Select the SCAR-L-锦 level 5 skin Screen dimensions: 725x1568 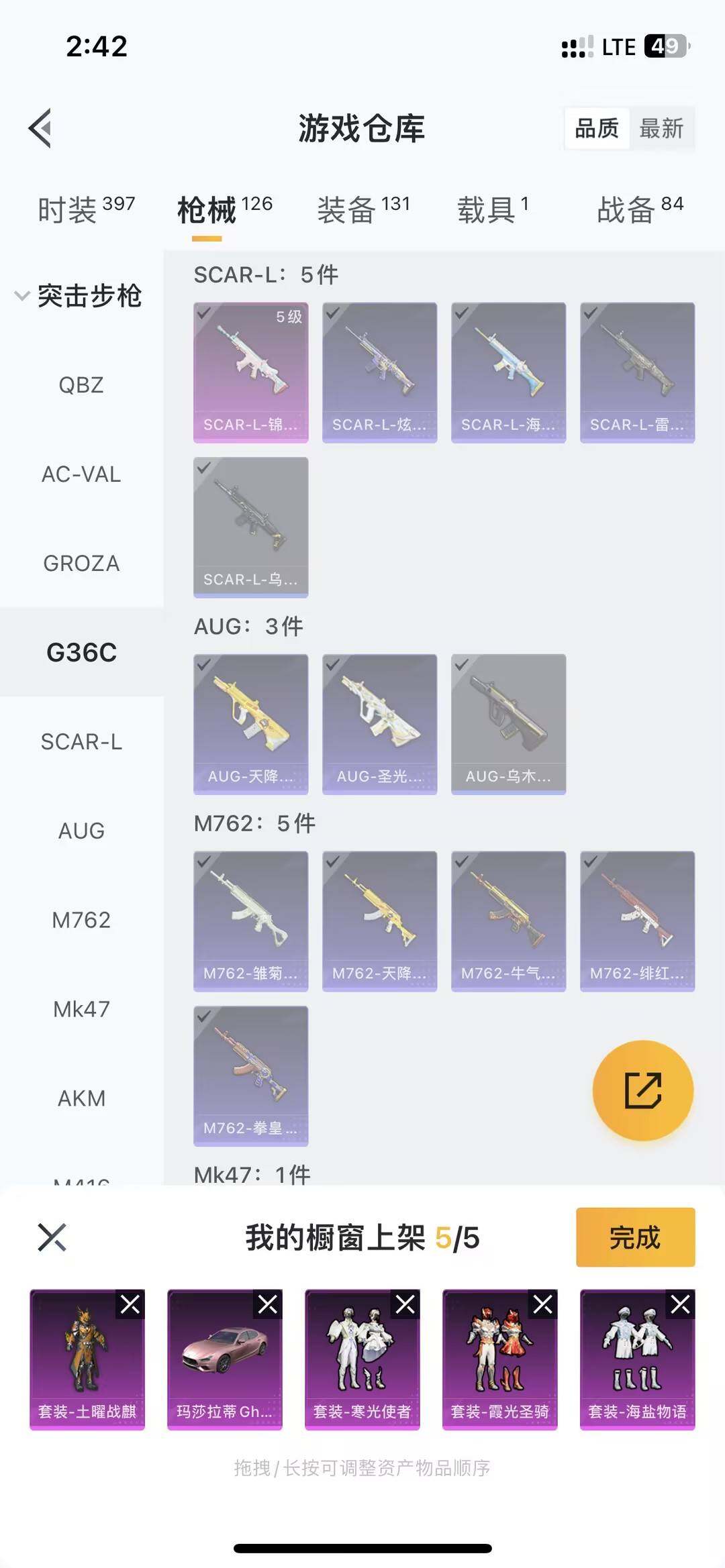tap(250, 372)
